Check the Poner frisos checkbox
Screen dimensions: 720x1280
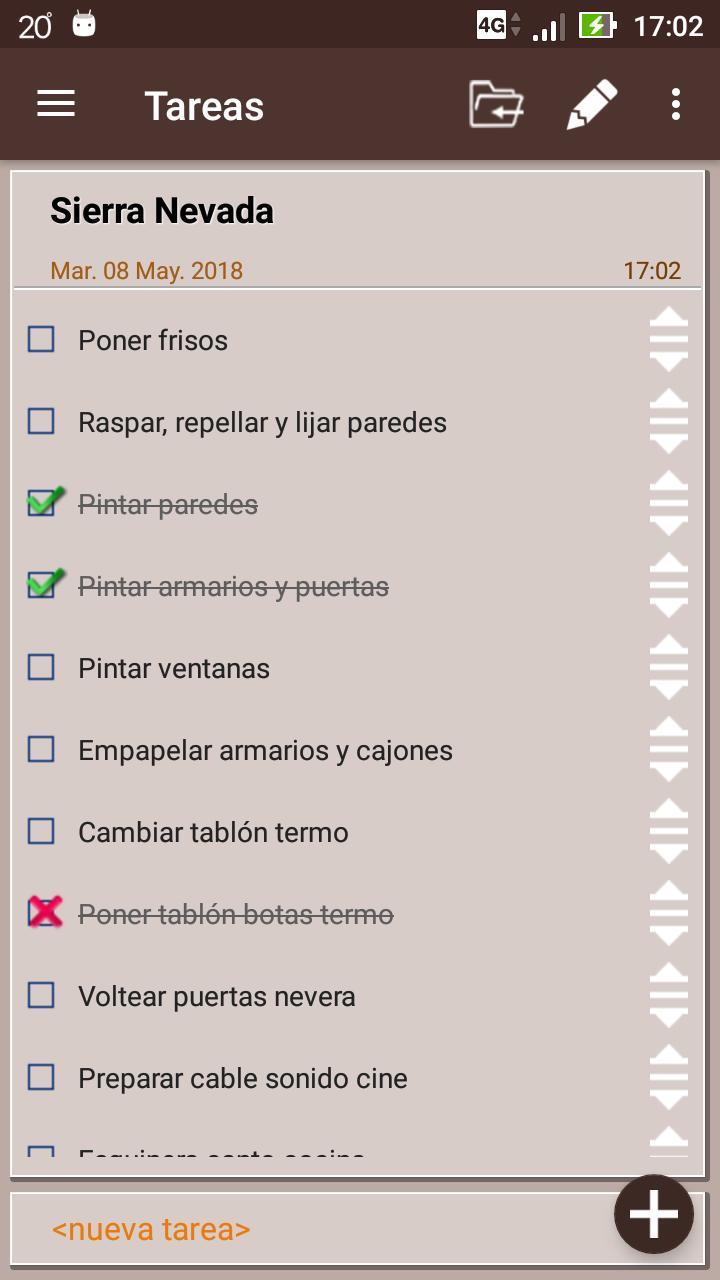[x=40, y=339]
